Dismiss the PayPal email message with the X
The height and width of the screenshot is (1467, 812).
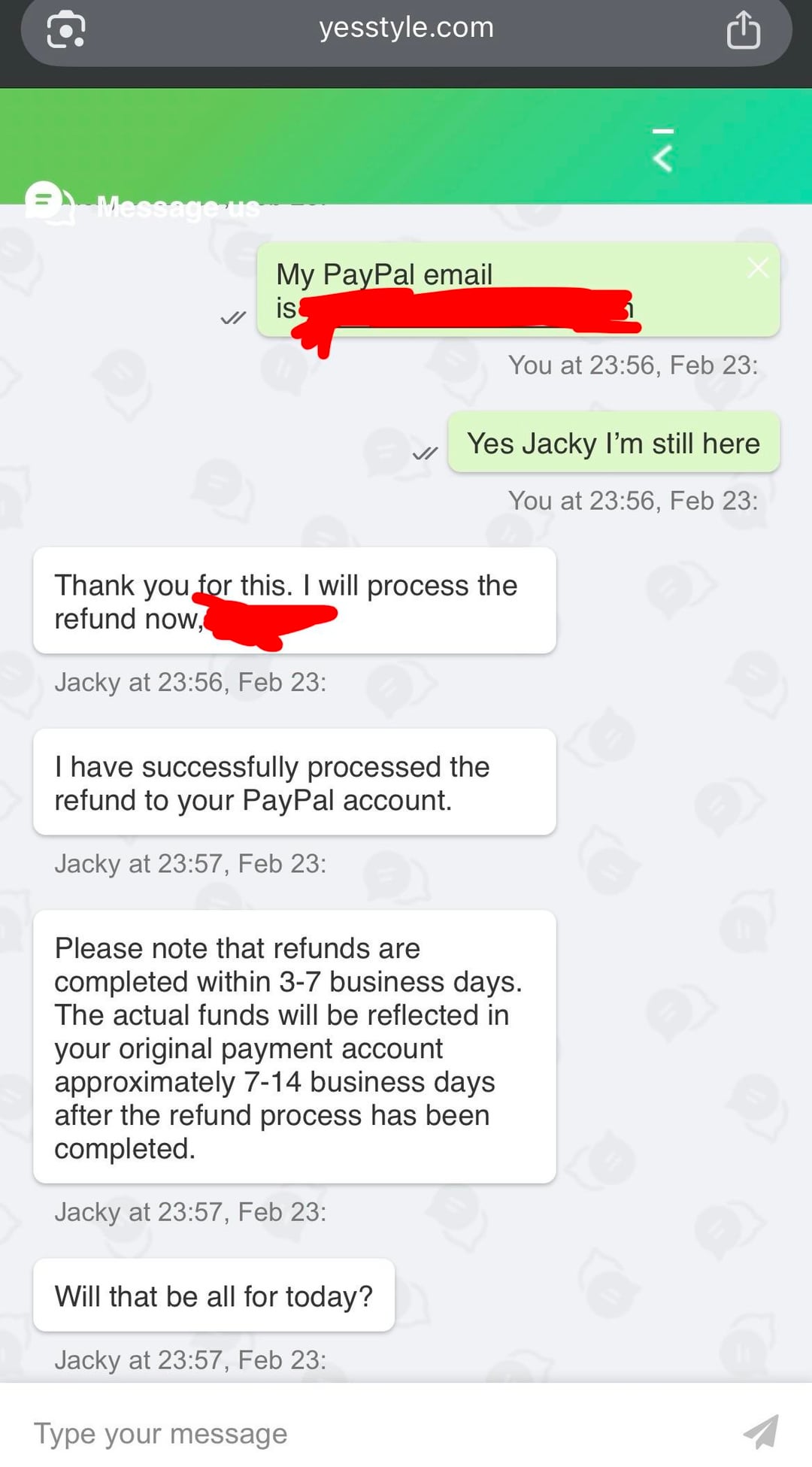[x=757, y=268]
